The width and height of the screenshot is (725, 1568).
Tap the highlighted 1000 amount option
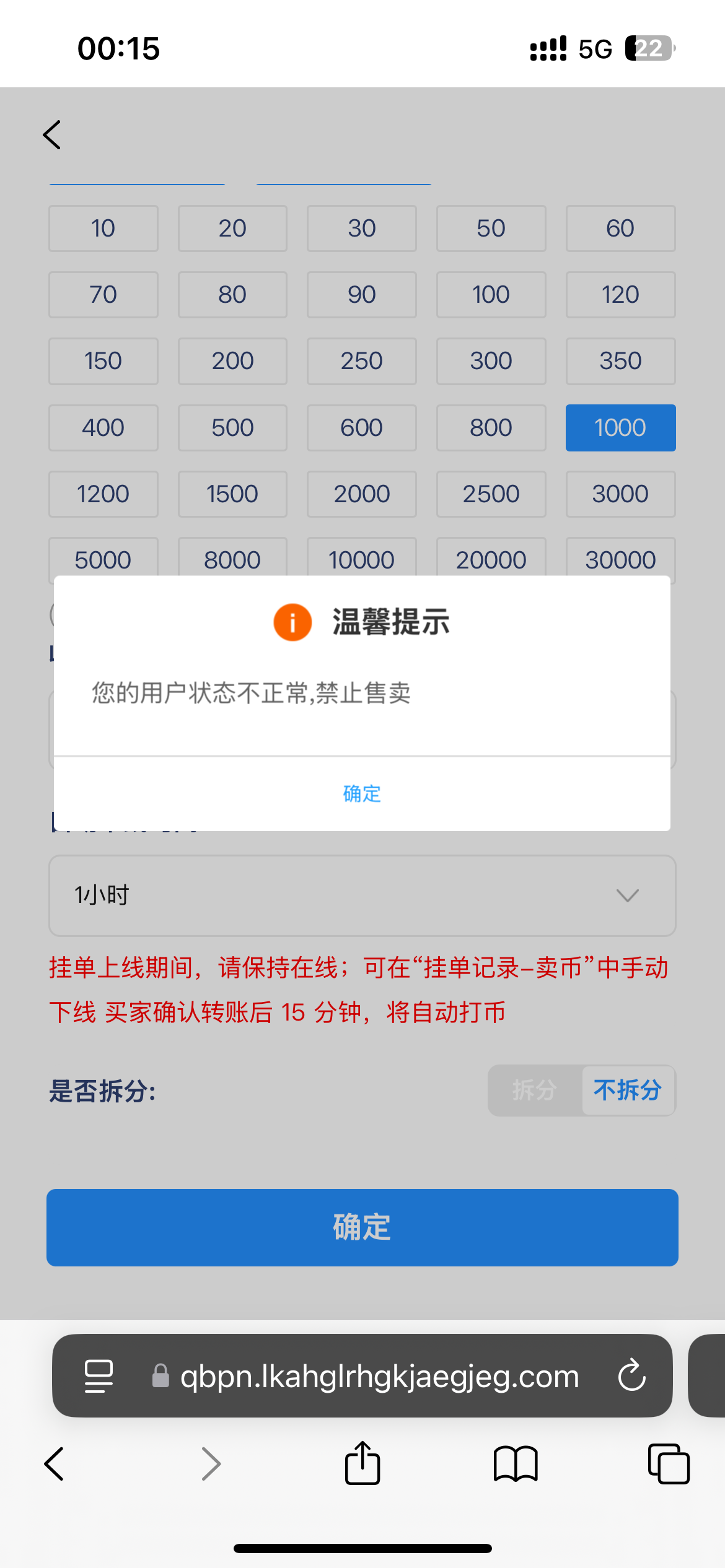coord(620,428)
